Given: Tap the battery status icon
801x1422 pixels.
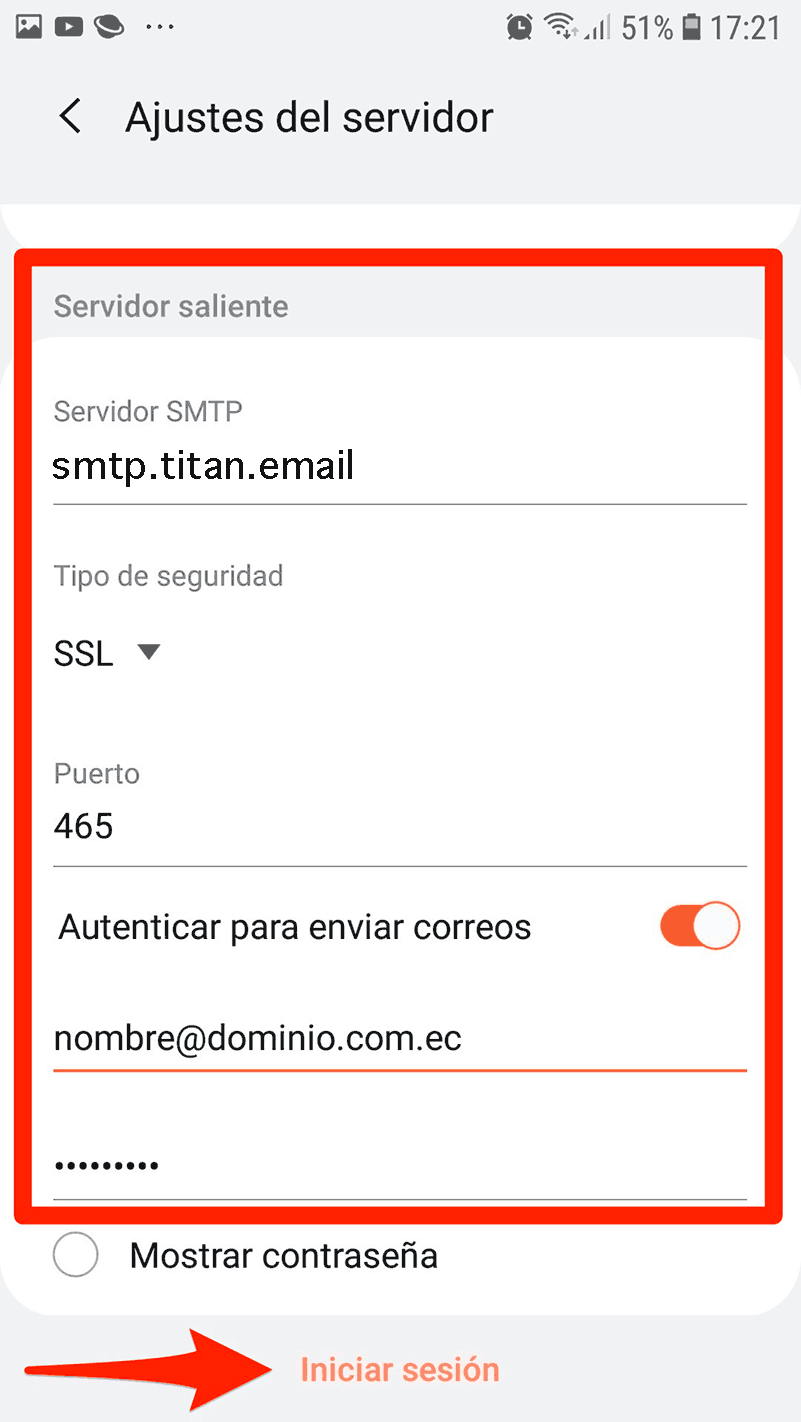Looking at the screenshot, I should click(x=689, y=27).
